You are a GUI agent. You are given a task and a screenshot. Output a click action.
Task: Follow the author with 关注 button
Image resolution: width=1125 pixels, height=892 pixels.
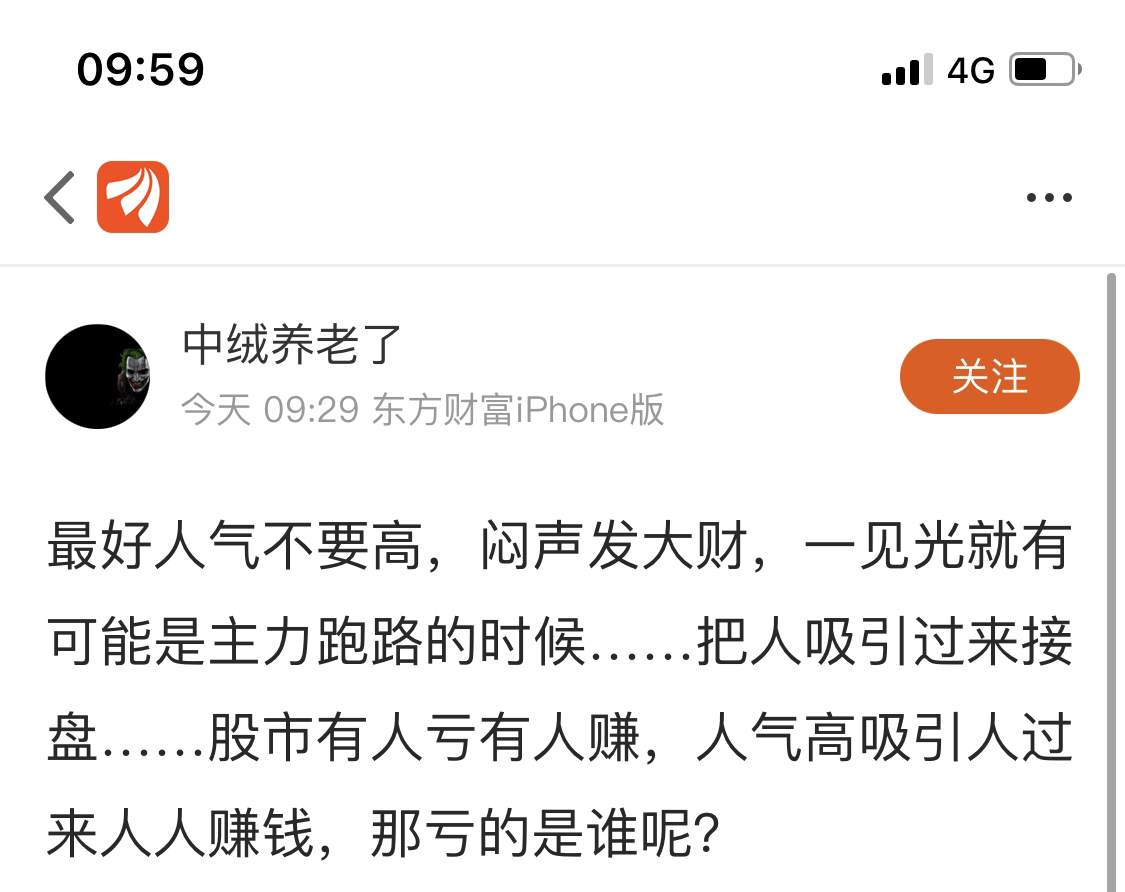pos(989,377)
